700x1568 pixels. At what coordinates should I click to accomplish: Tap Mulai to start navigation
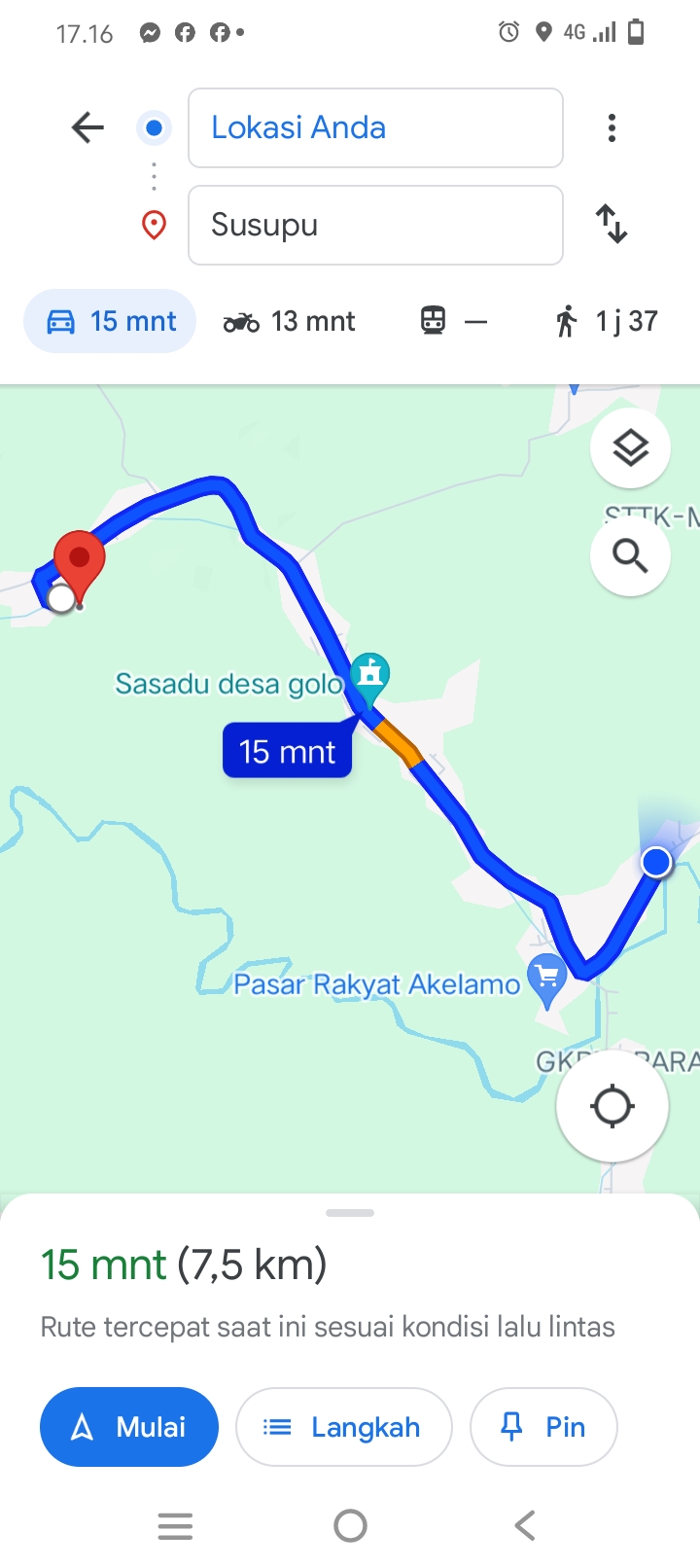click(129, 1427)
